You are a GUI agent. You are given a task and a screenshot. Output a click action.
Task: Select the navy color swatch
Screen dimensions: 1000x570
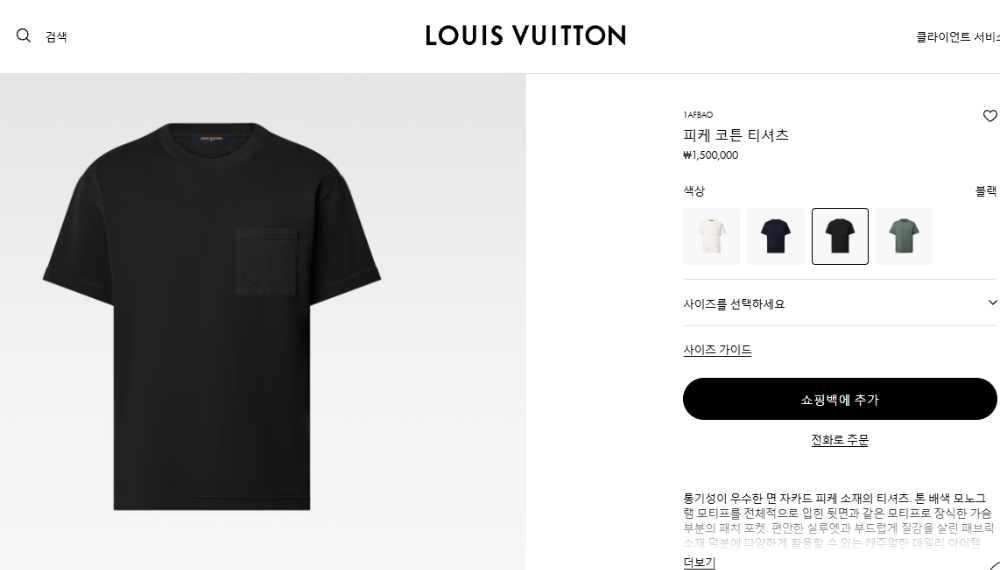click(x=775, y=236)
